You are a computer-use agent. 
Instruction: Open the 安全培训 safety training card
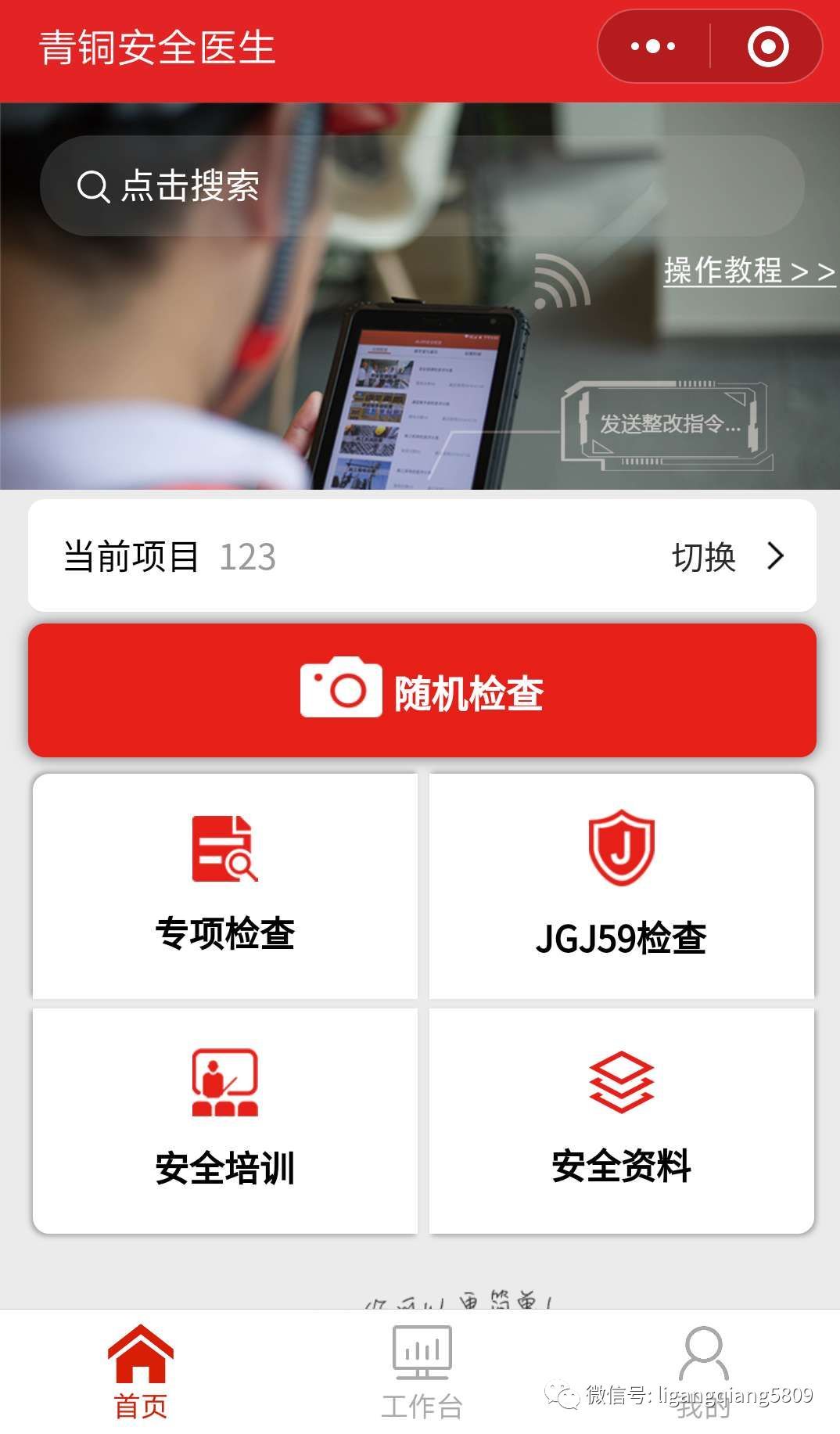point(225,1120)
